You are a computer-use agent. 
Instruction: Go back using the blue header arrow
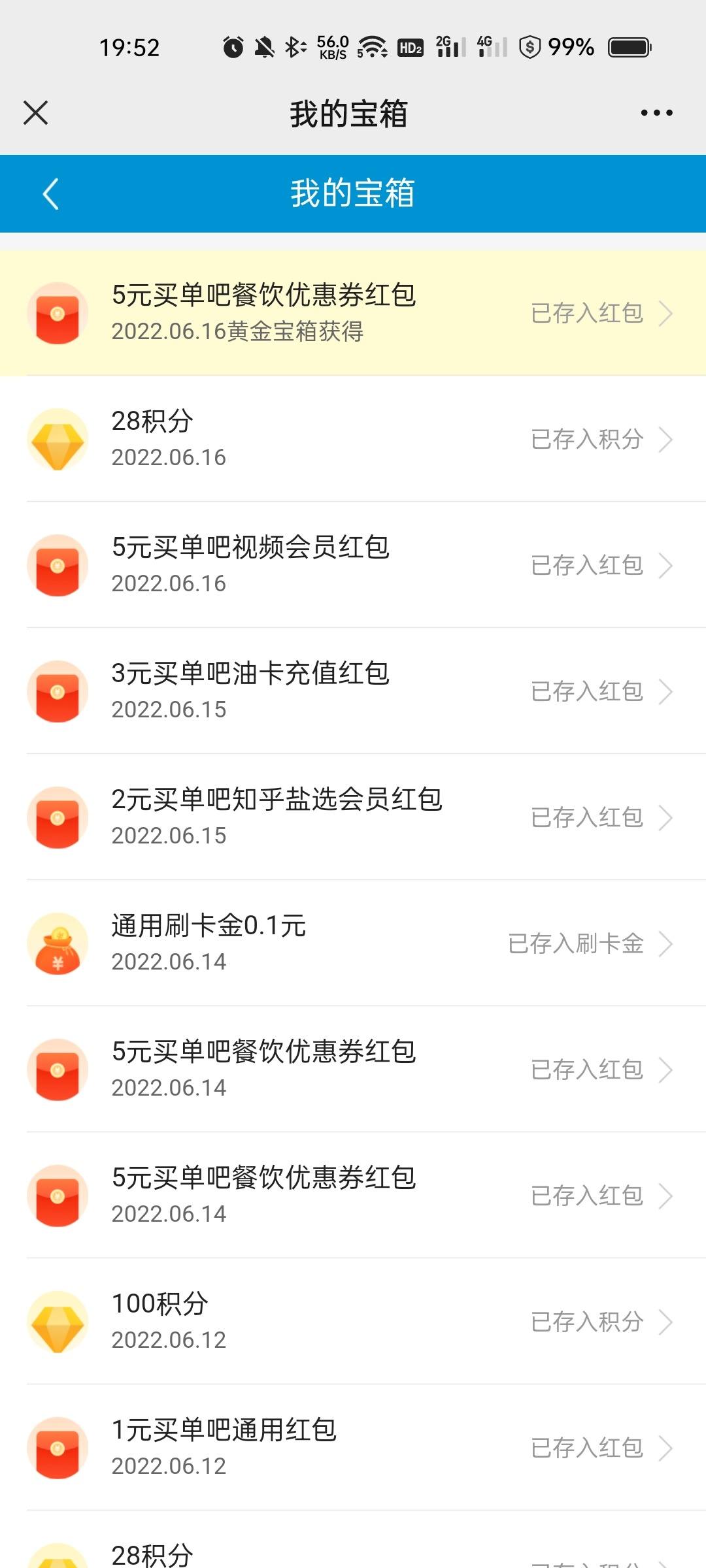pyautogui.click(x=50, y=194)
